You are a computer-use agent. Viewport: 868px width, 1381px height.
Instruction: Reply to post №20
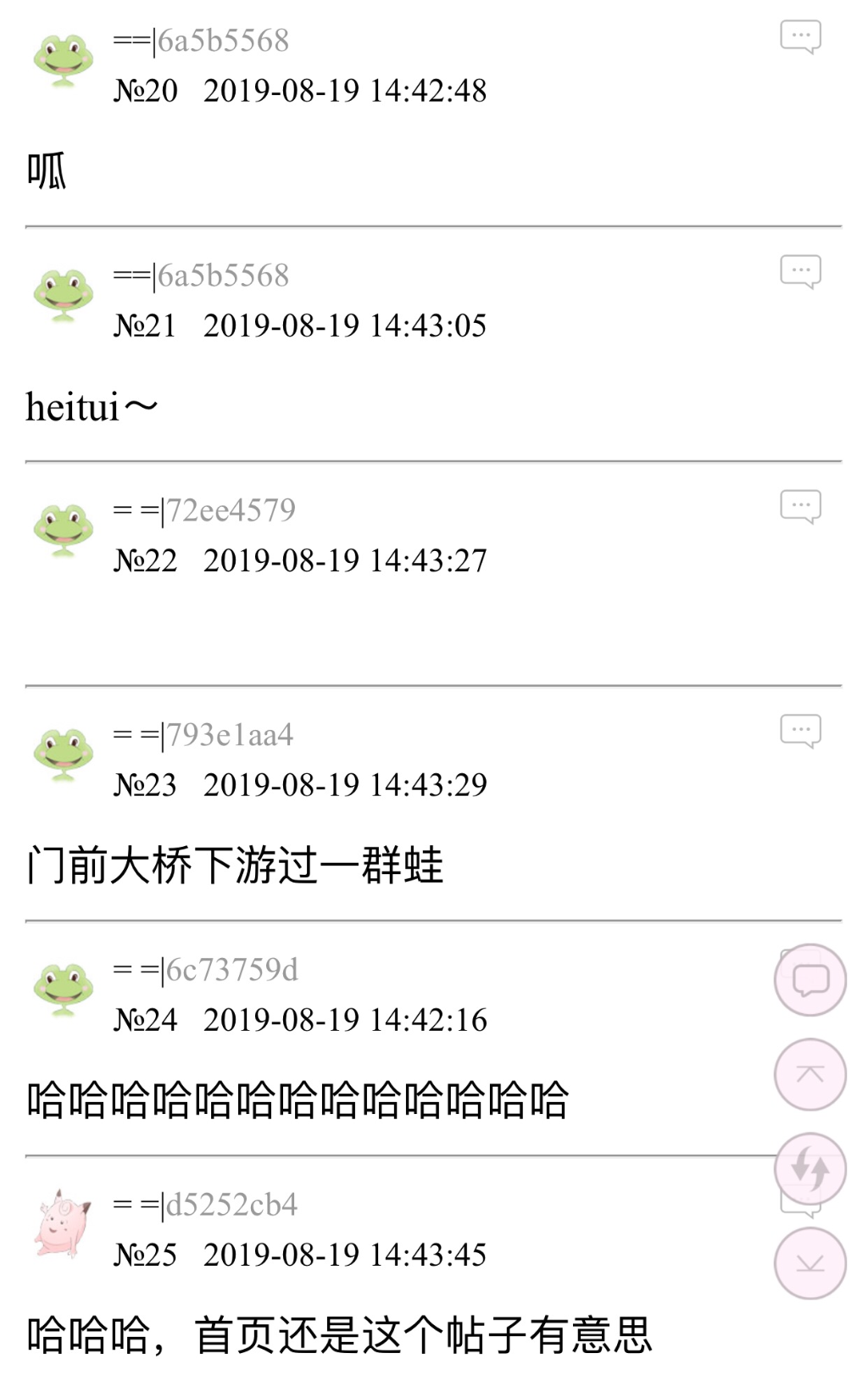click(x=800, y=36)
